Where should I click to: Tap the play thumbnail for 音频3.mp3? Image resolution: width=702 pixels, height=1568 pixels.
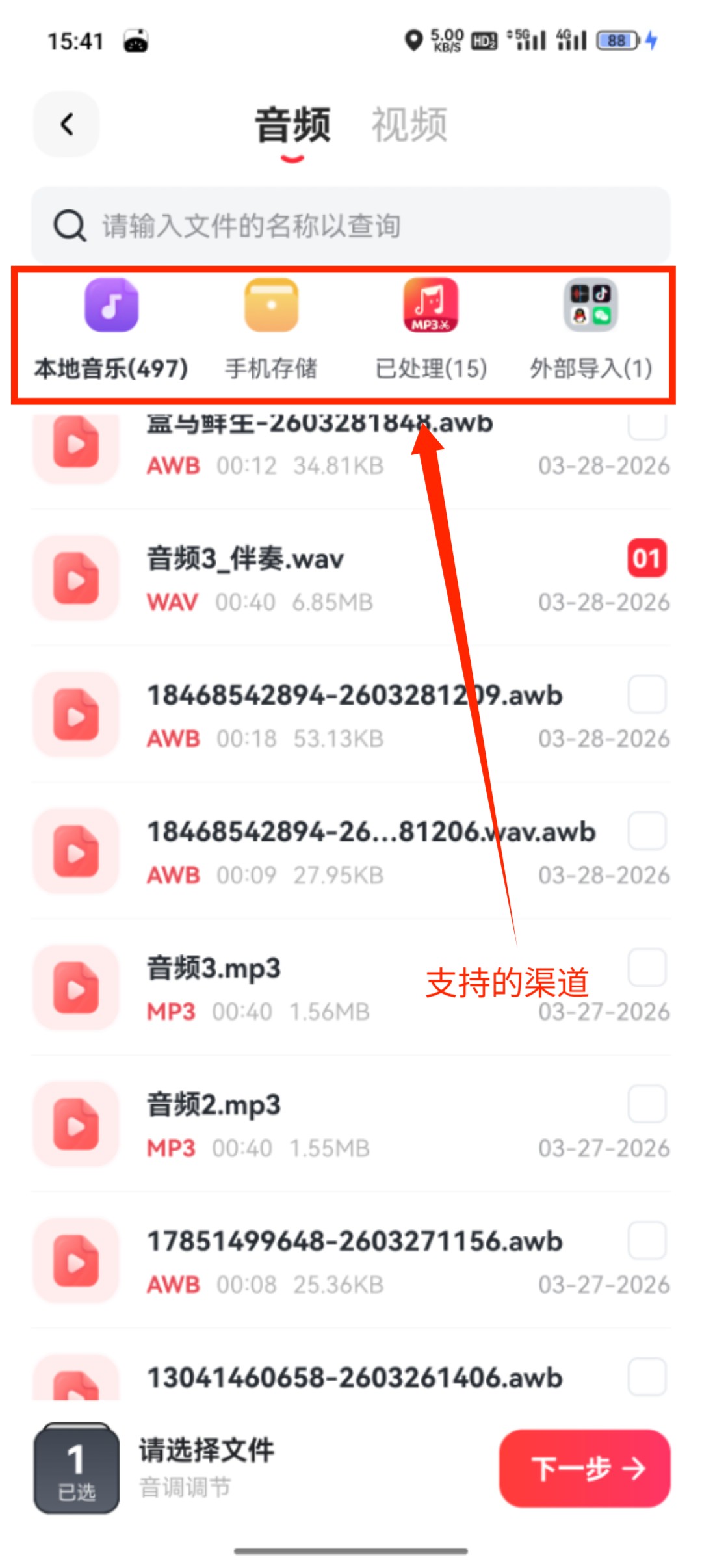tap(76, 988)
